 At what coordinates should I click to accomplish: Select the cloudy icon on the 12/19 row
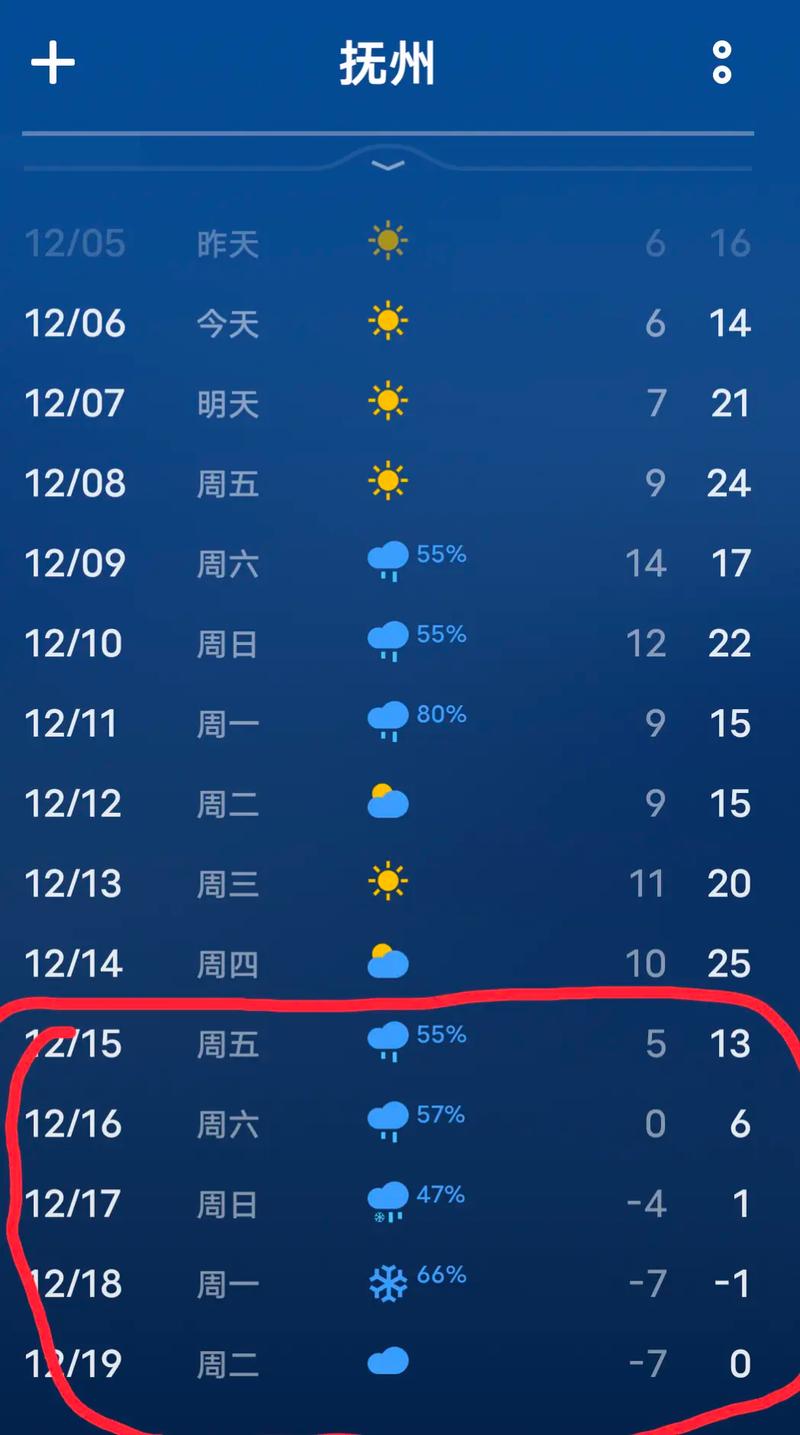click(387, 1361)
